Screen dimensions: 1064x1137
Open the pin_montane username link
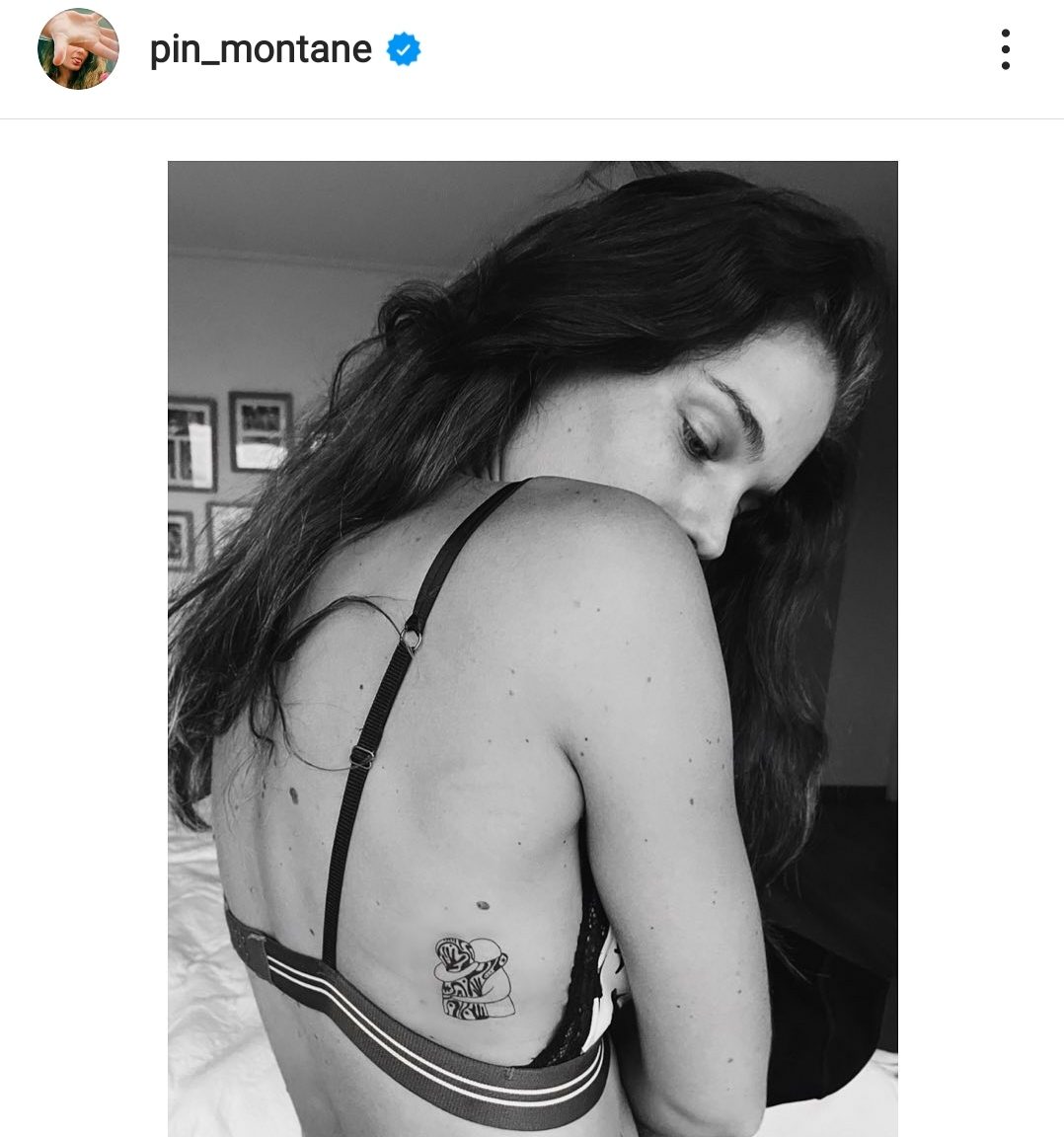point(261,49)
